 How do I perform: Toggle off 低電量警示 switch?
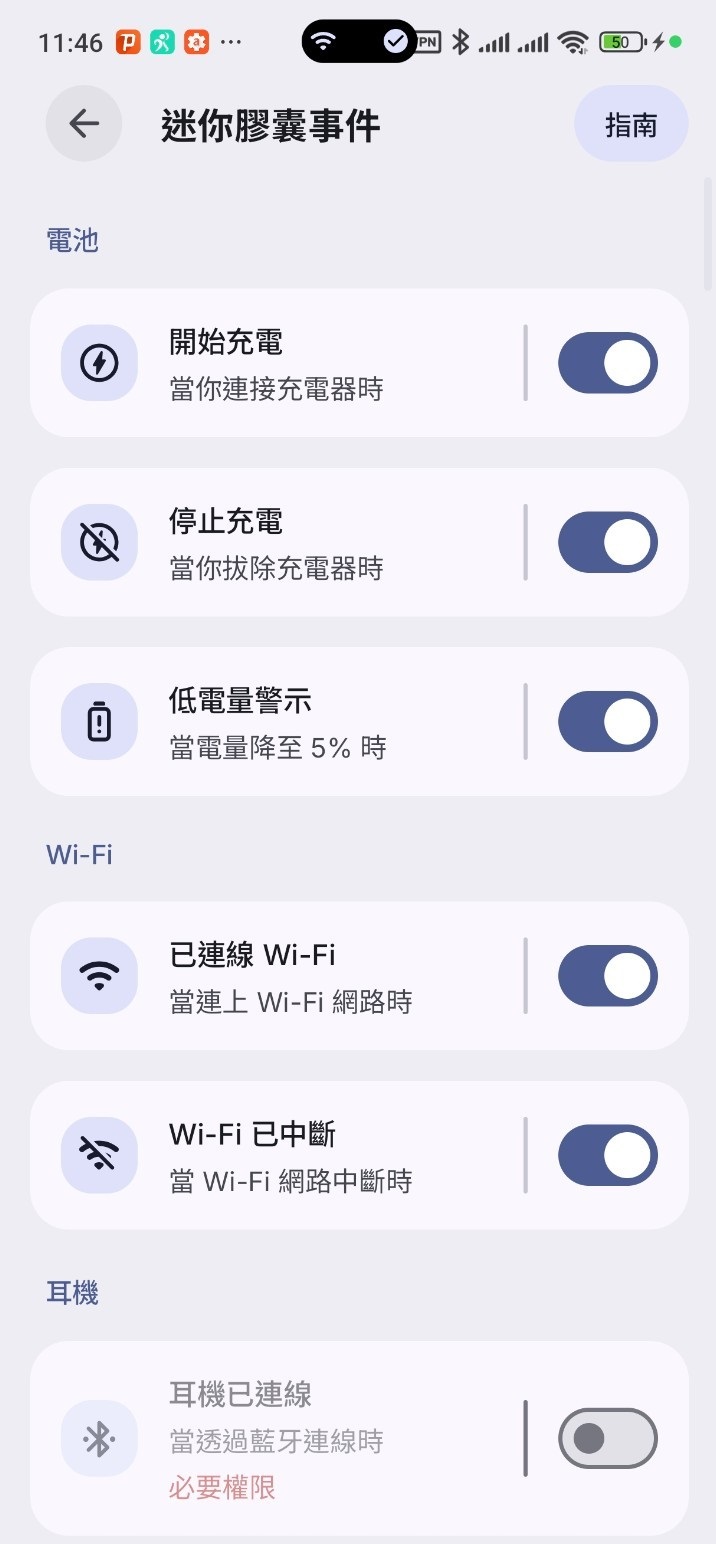point(607,721)
